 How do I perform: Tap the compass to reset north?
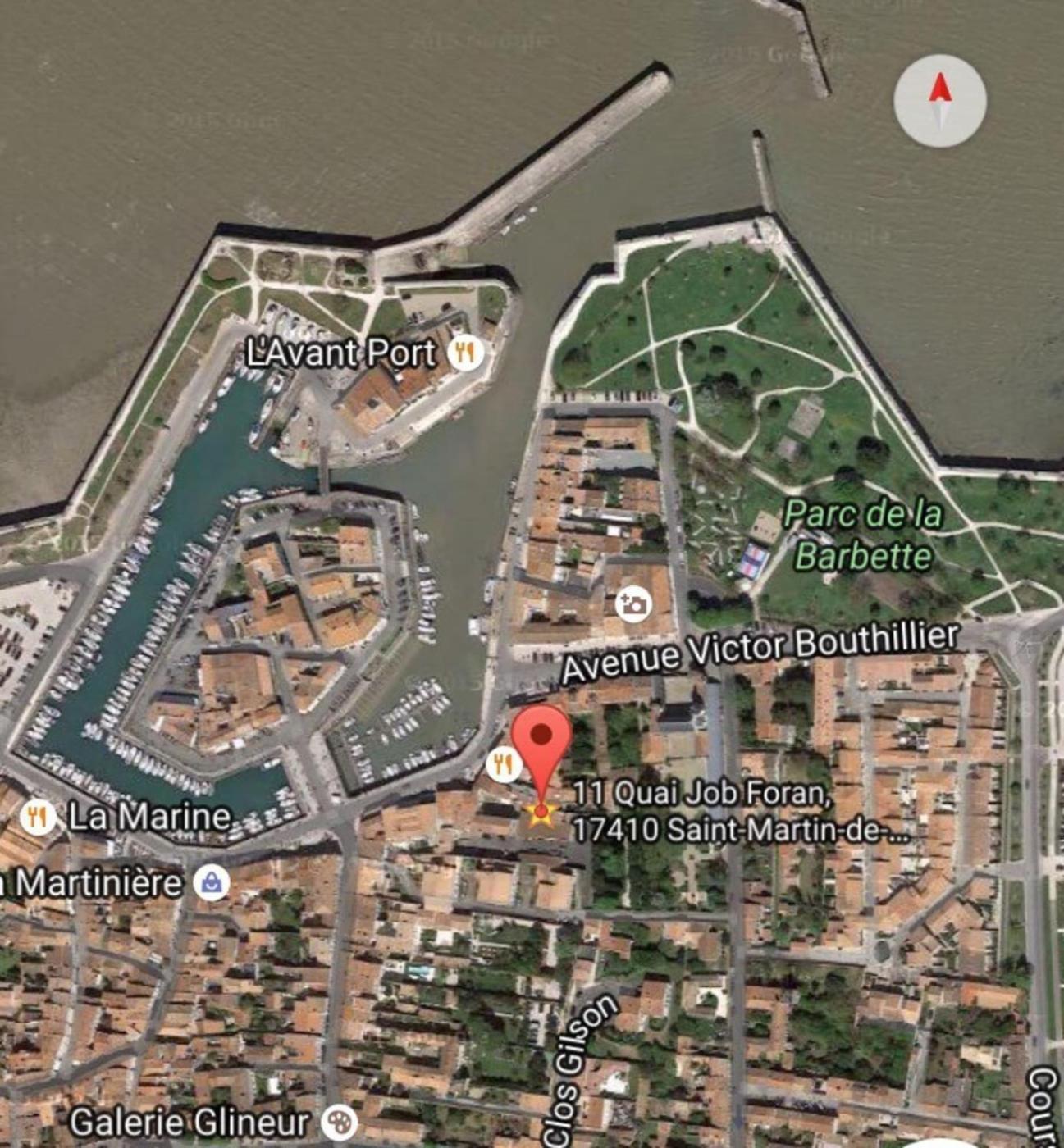[939, 100]
